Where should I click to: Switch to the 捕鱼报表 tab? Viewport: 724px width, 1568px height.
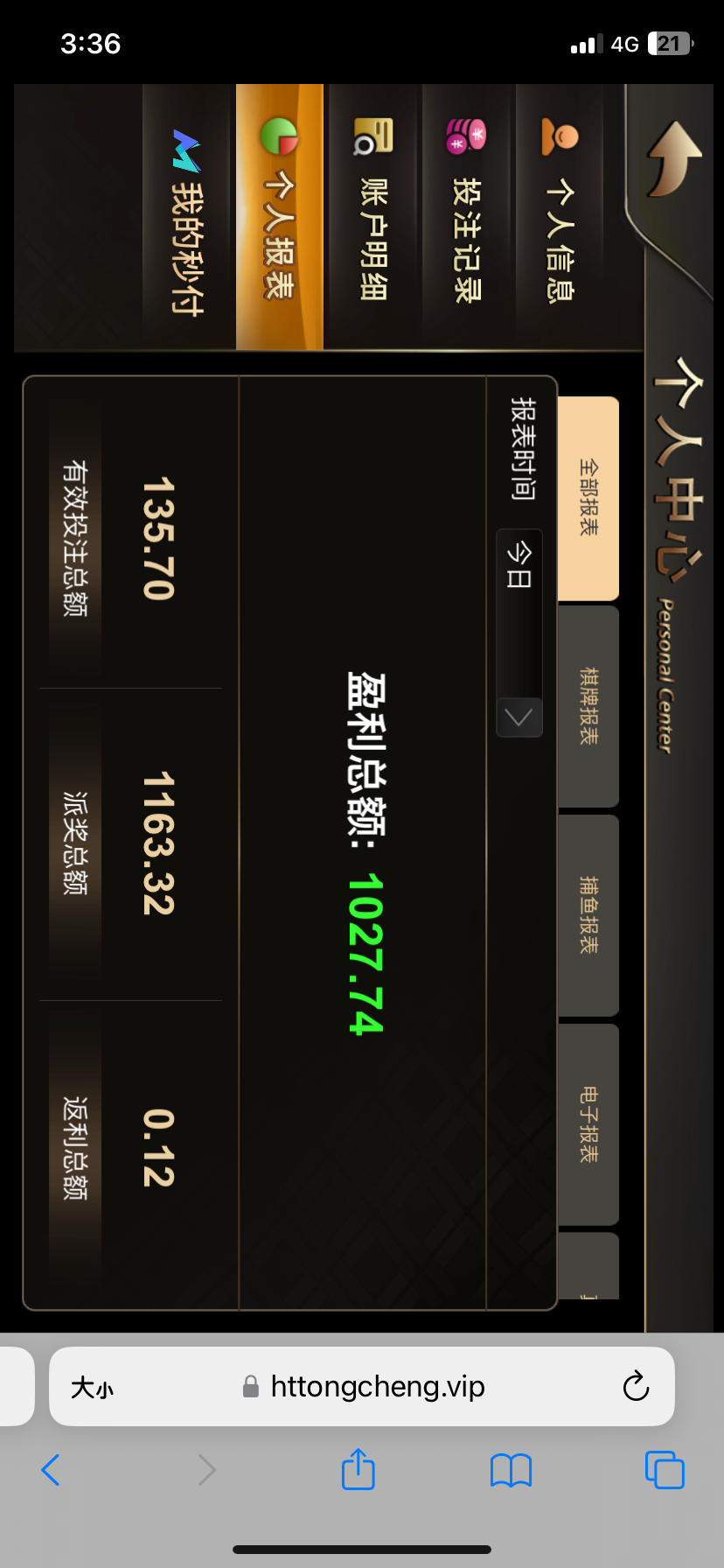pos(588,915)
